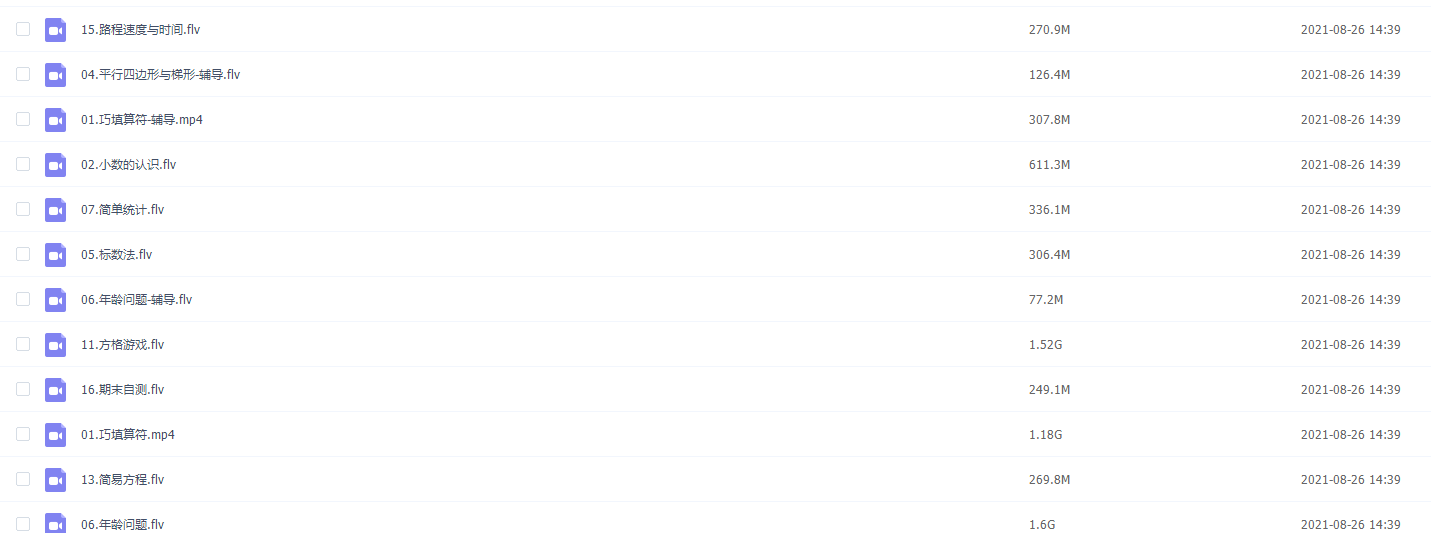Play 02.小数的认识.flv video file
Image resolution: width=1431 pixels, height=533 pixels.
[128, 165]
